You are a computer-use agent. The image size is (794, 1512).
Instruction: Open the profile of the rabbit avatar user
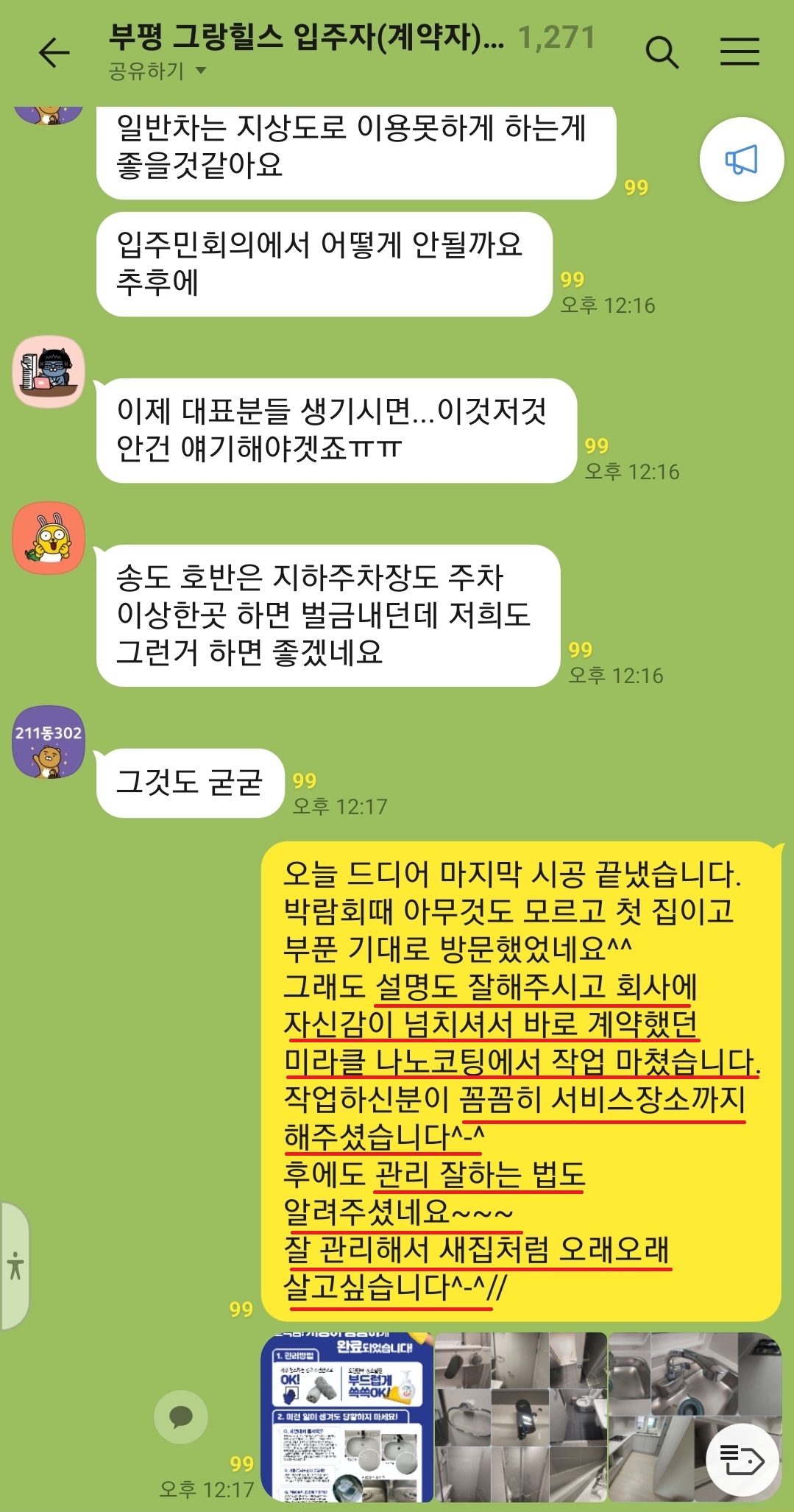(49, 538)
